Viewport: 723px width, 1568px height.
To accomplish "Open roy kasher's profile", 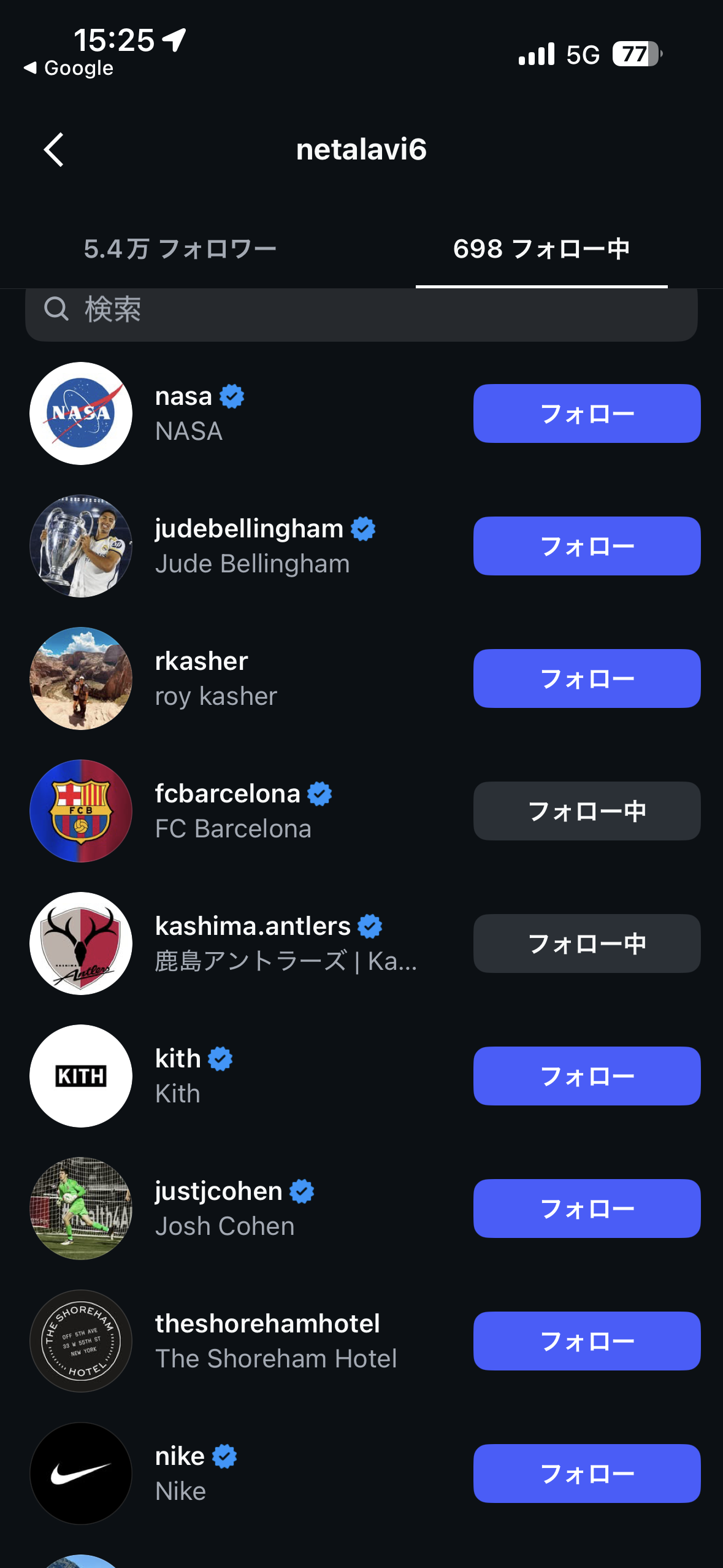I will click(215, 678).
